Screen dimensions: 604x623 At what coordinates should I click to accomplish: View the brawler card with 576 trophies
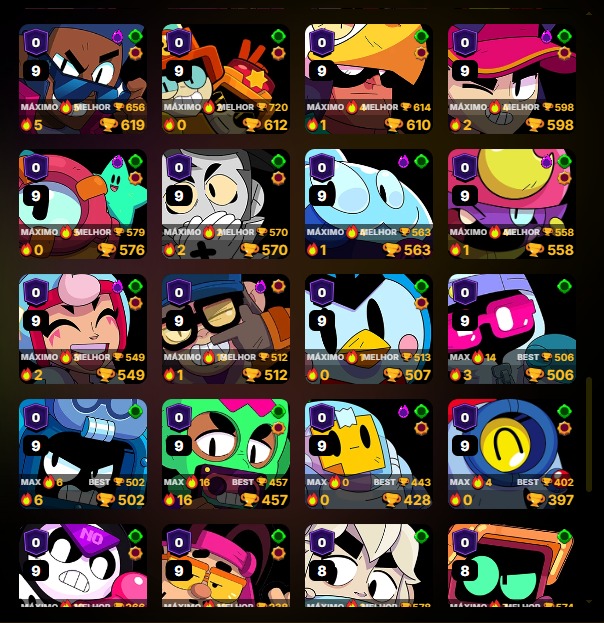(x=83, y=204)
